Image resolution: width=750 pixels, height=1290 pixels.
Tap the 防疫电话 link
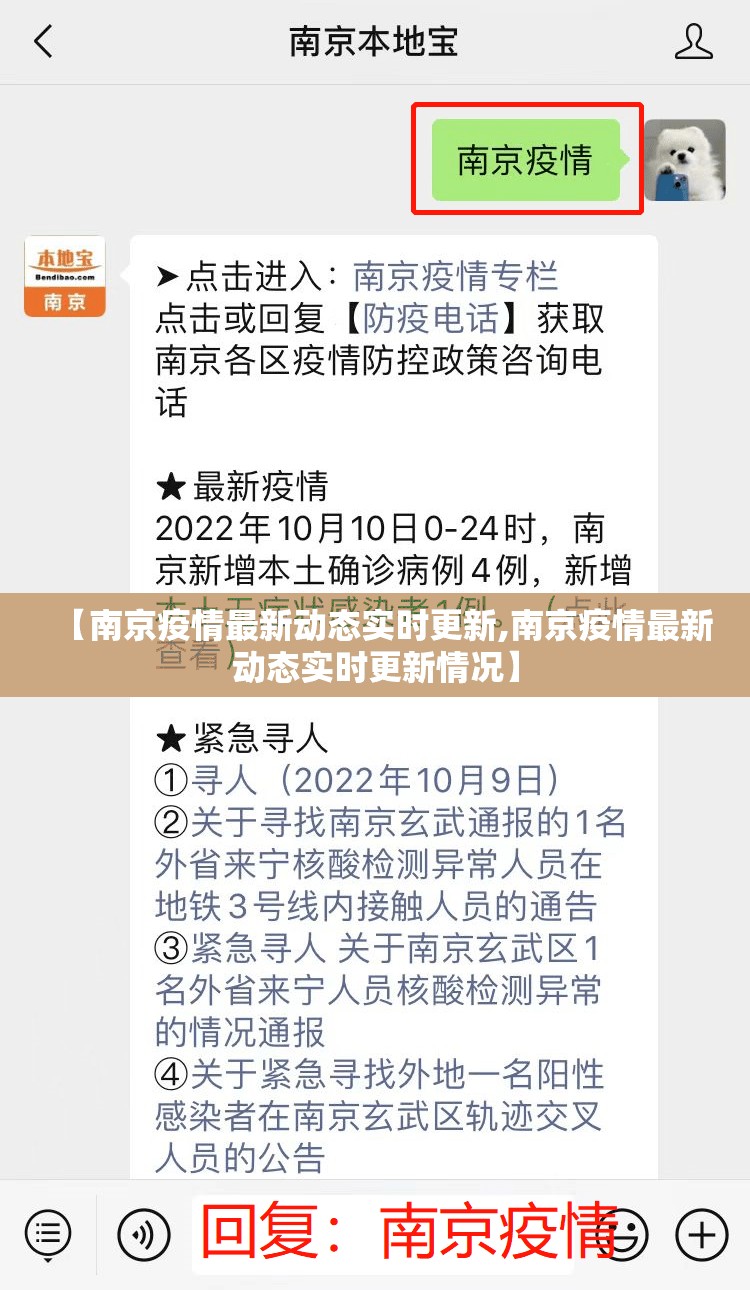click(x=430, y=319)
